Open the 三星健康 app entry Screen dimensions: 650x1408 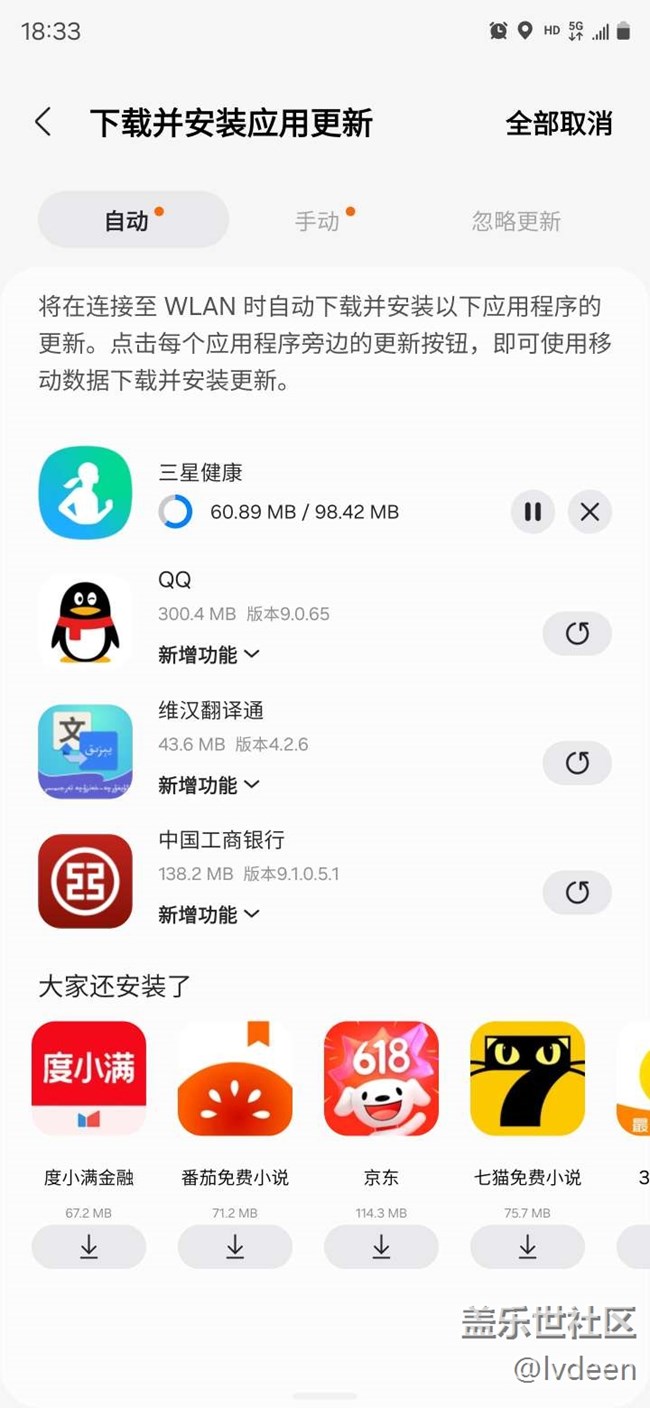pos(85,492)
